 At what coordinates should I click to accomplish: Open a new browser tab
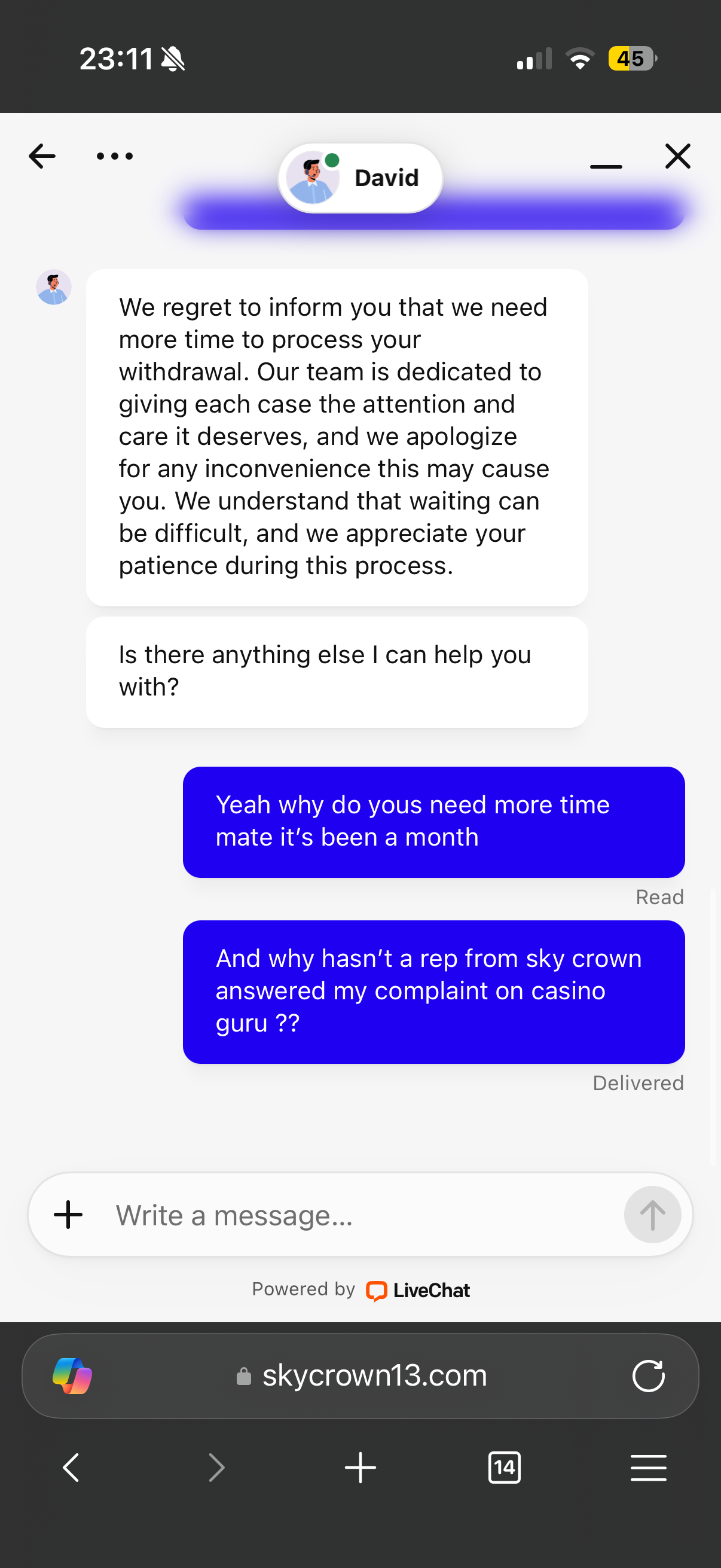tap(360, 1468)
